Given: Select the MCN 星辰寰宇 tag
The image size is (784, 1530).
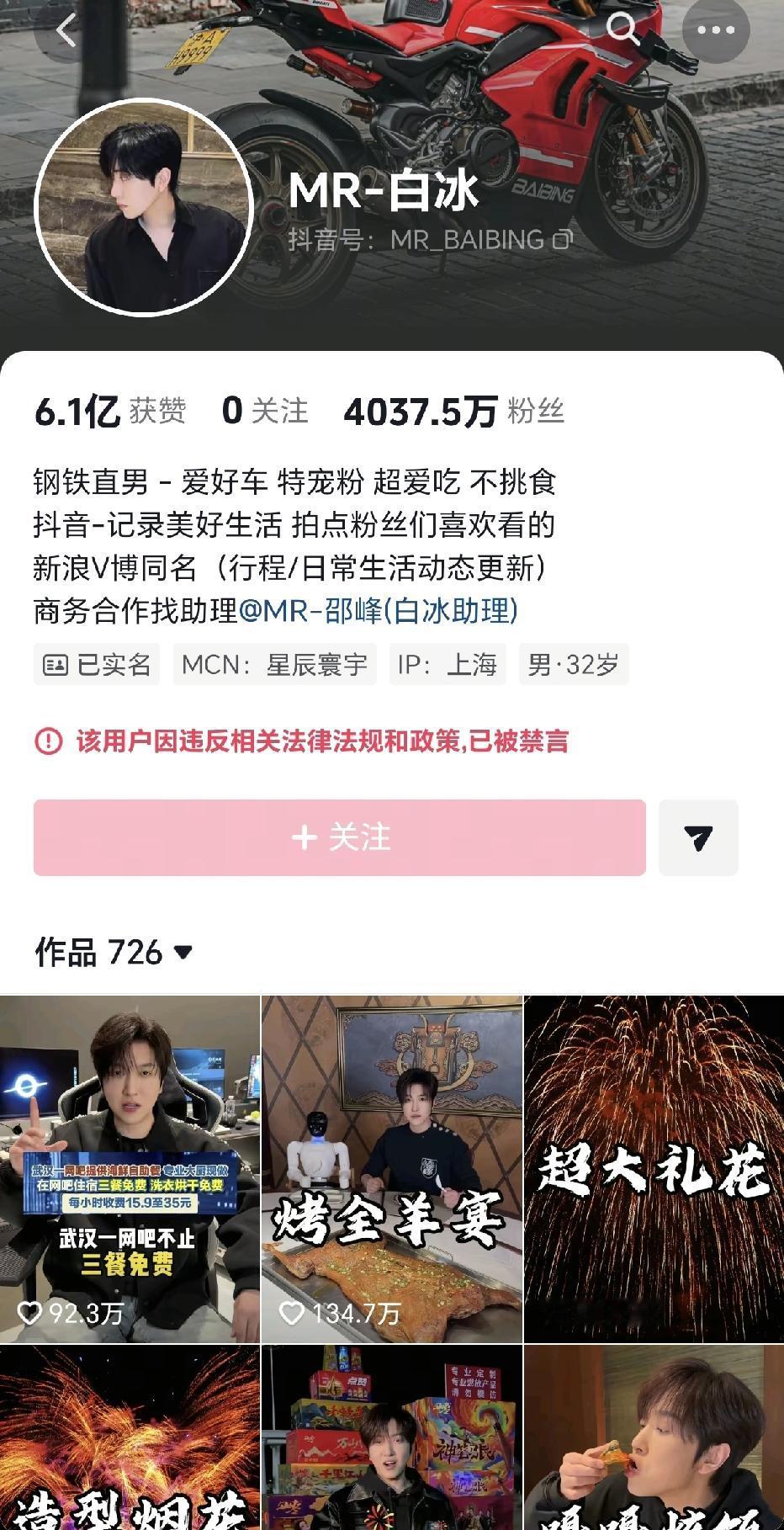Looking at the screenshot, I should pyautogui.click(x=274, y=664).
